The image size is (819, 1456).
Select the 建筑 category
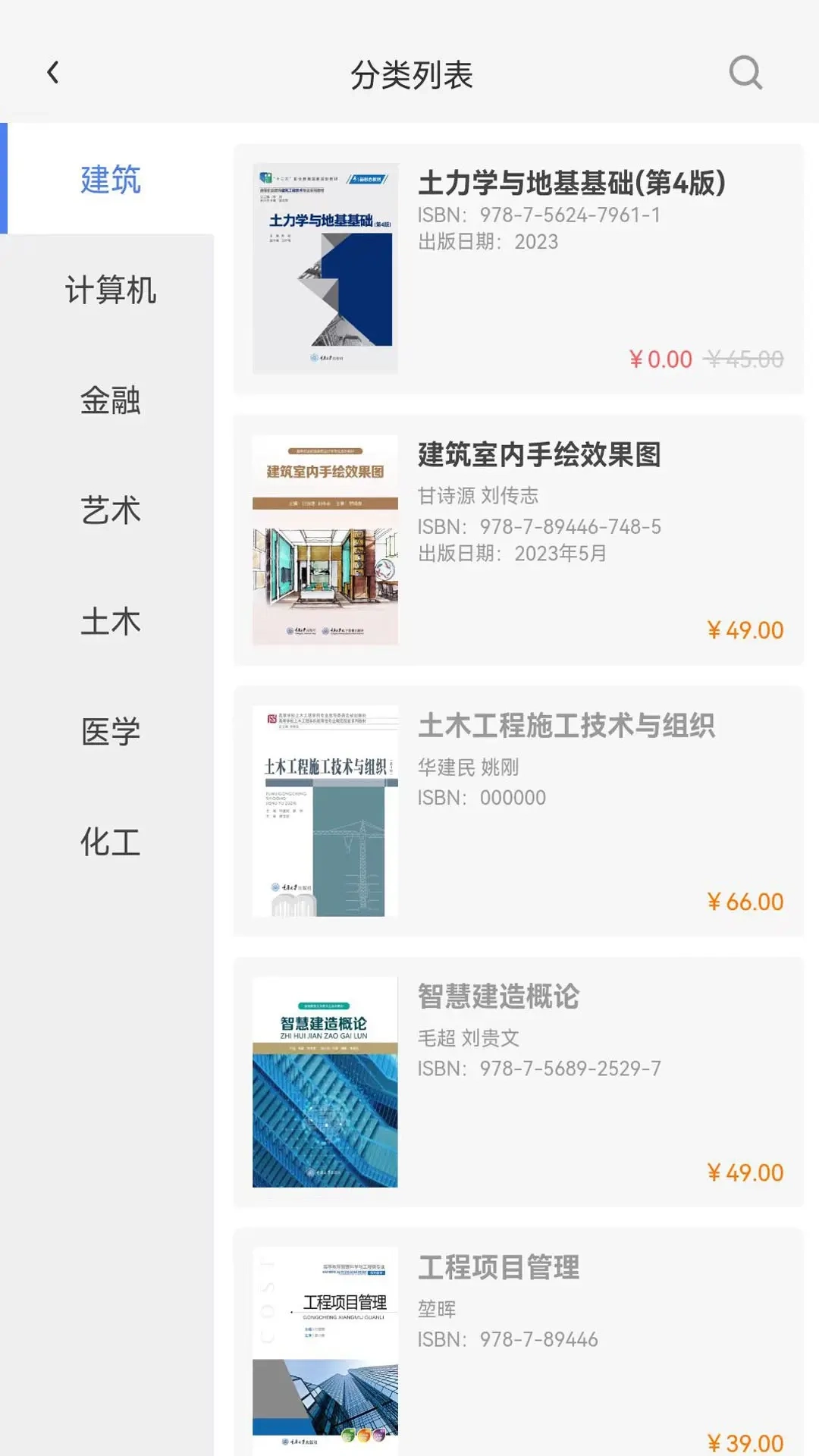111,180
